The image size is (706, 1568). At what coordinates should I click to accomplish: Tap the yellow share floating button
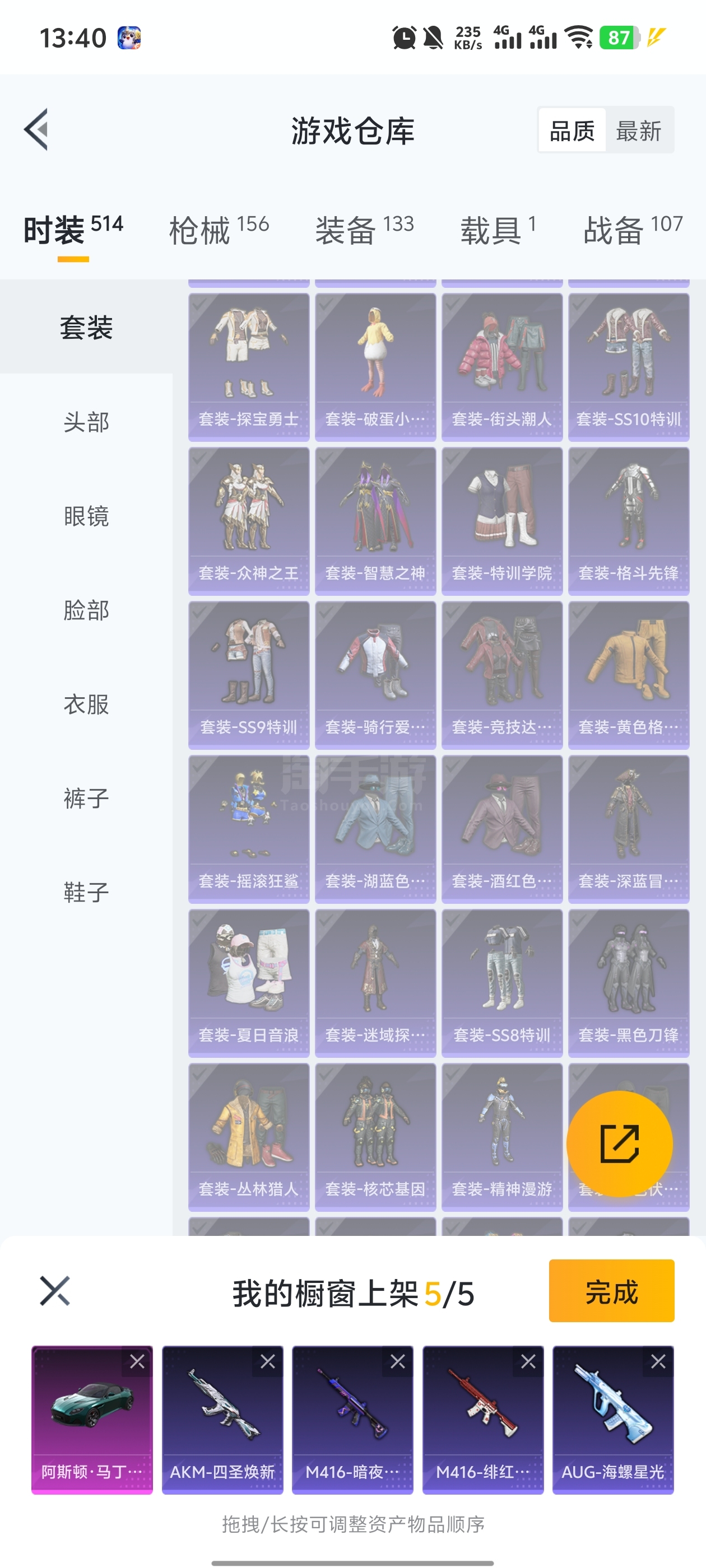(x=620, y=1144)
